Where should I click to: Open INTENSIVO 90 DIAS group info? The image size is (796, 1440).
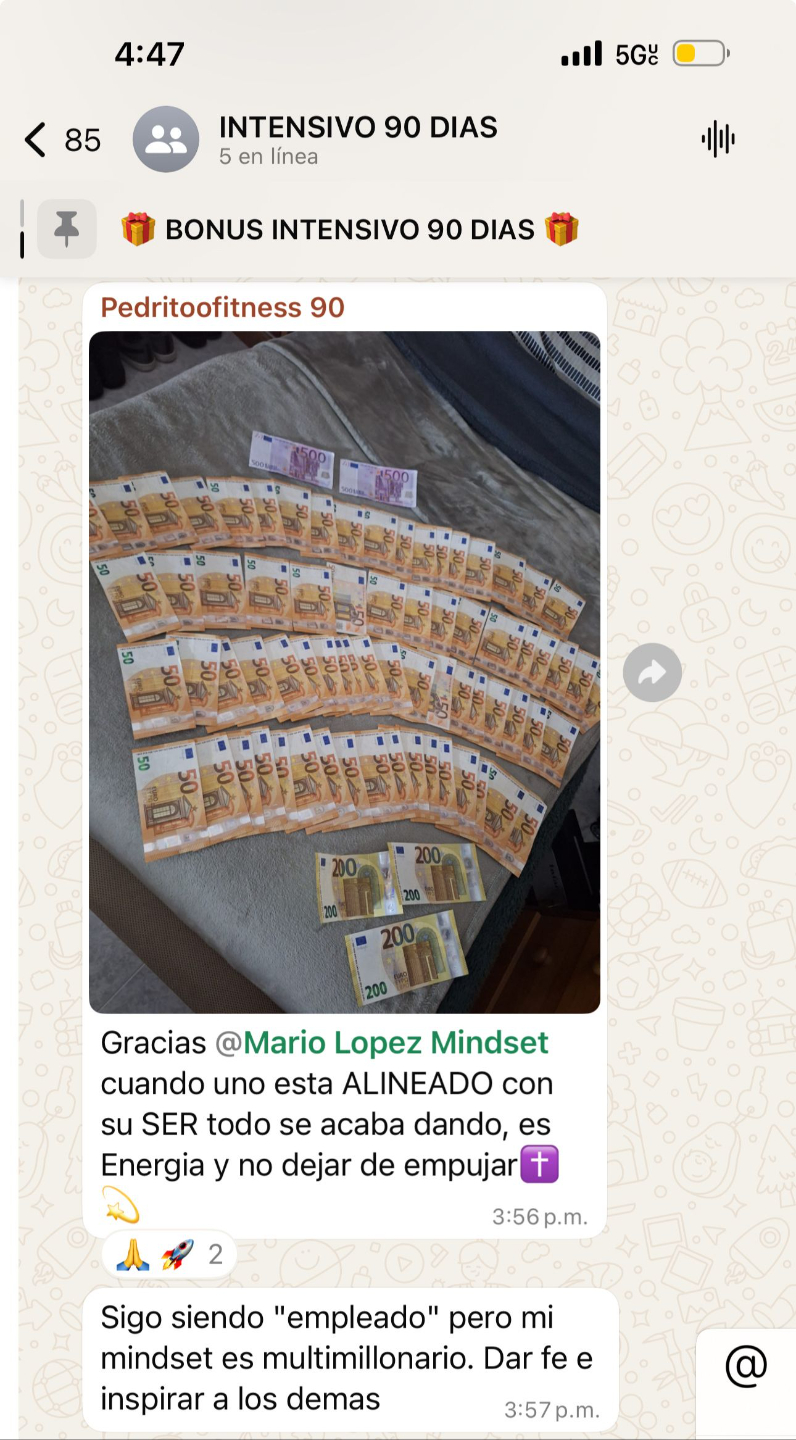[x=357, y=140]
